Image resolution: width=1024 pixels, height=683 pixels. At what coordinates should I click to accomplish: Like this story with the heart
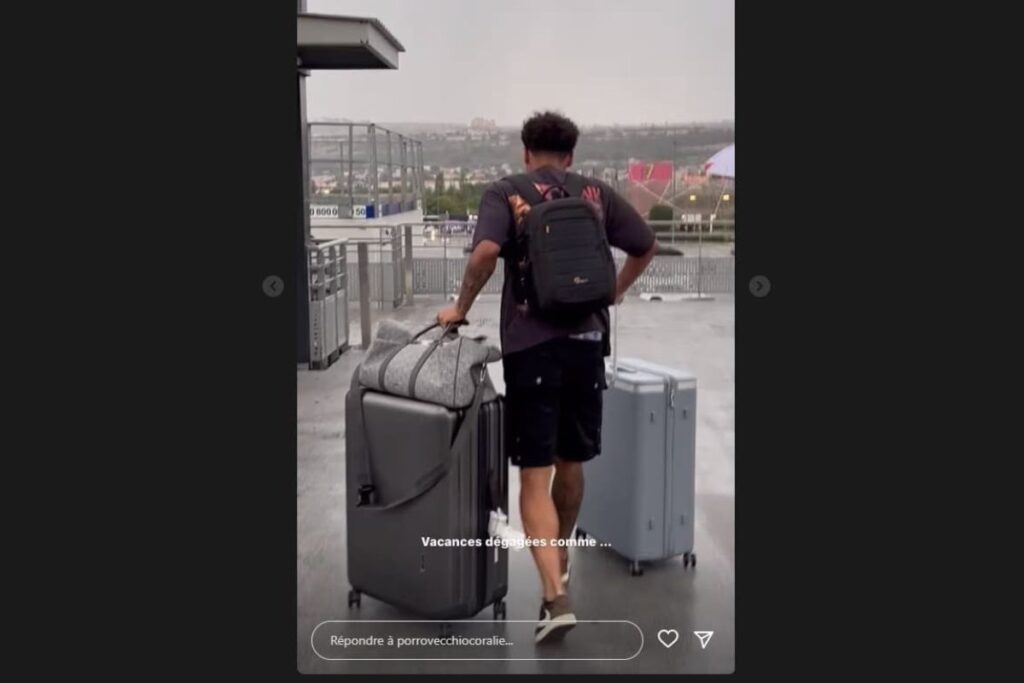pos(668,638)
